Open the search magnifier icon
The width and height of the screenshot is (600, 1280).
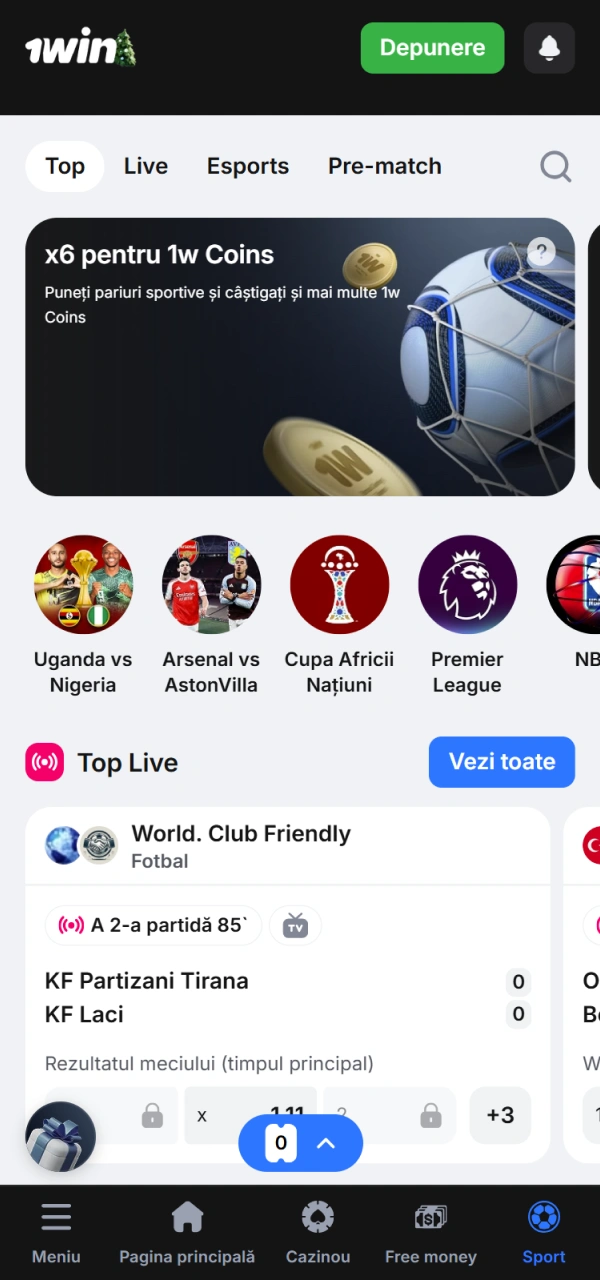tap(555, 166)
